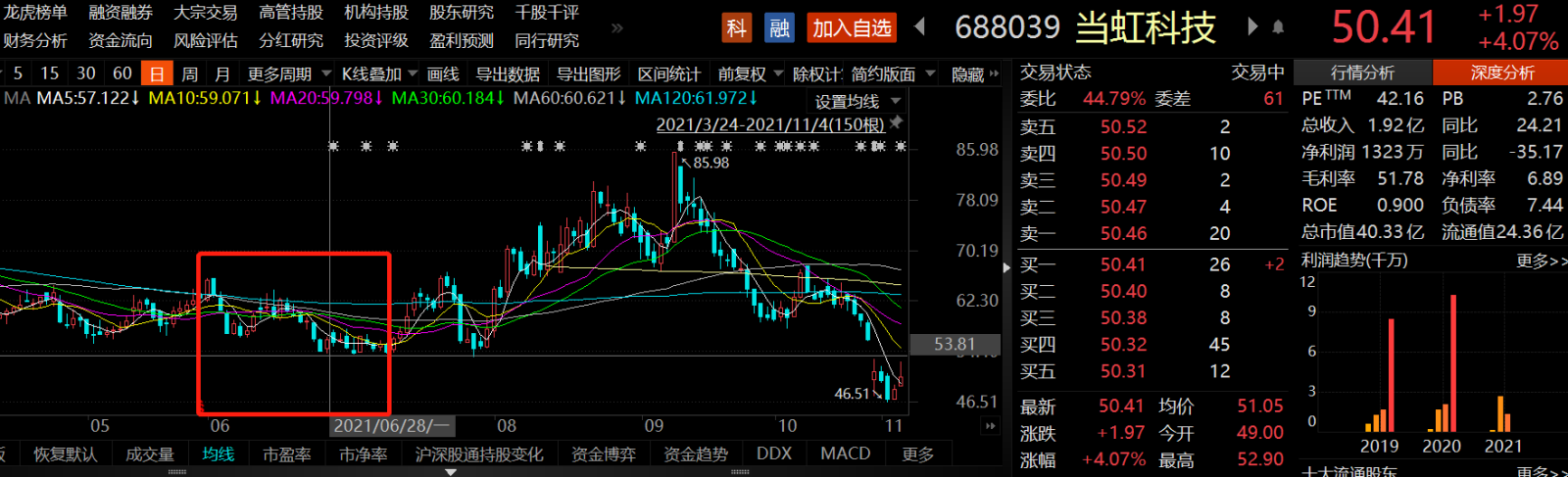
Task: Open the K线叠加 dropdown
Action: click(379, 73)
